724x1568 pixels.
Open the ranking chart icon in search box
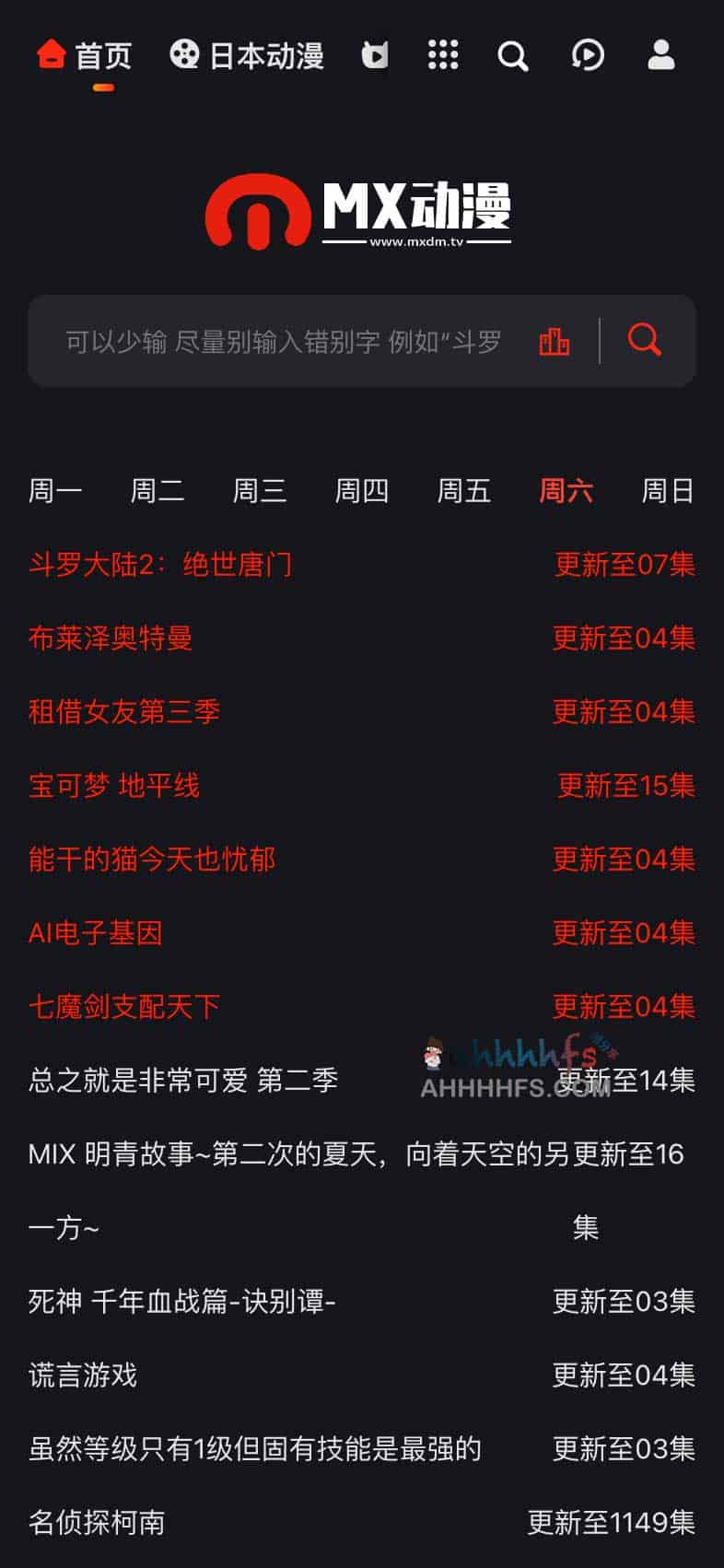(x=554, y=342)
